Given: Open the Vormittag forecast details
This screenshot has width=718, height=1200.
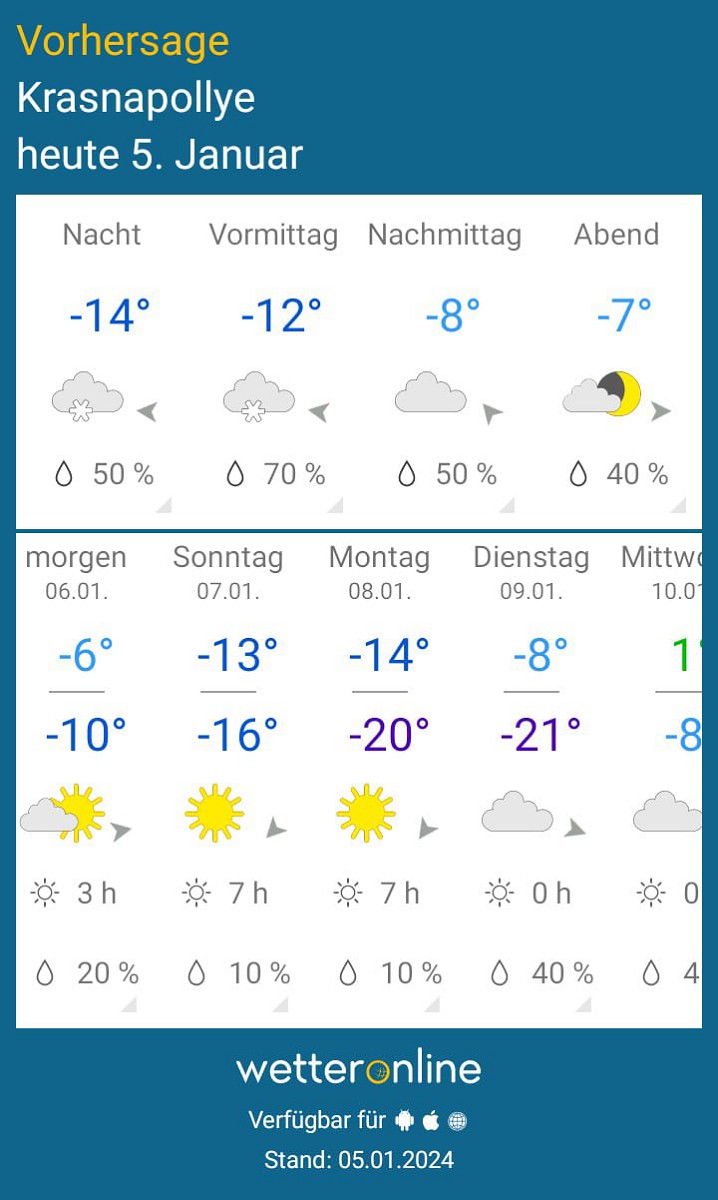Looking at the screenshot, I should click(273, 360).
